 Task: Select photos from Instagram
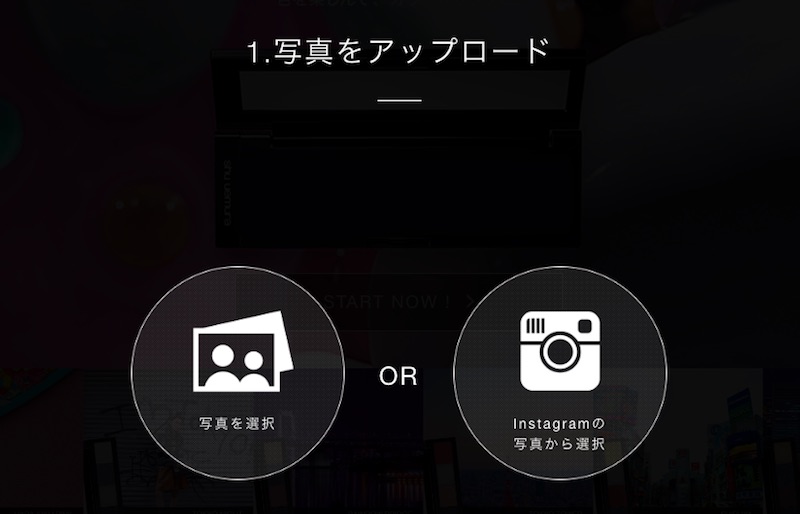tap(559, 373)
